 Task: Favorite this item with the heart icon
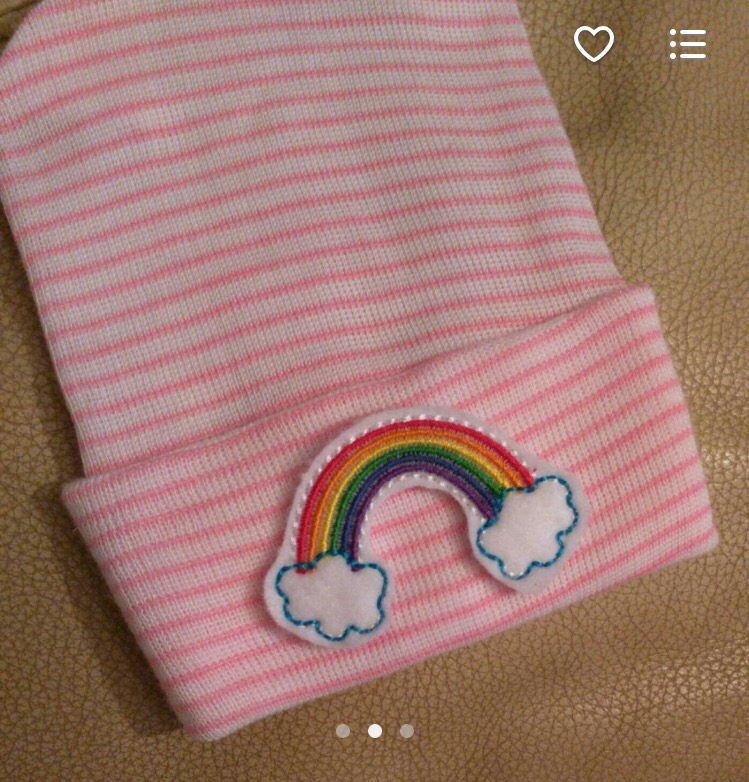point(594,44)
